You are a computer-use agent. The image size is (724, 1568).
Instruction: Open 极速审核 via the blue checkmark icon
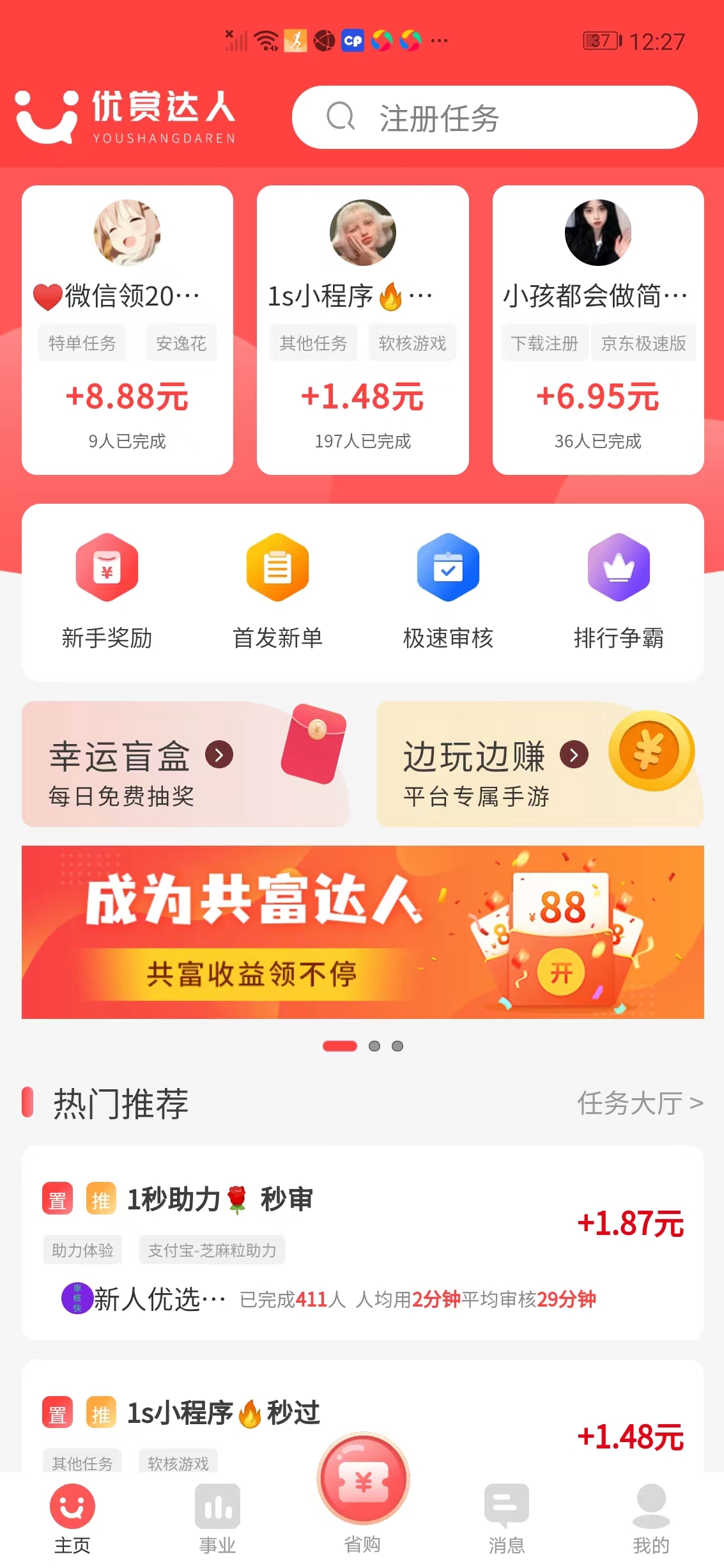click(x=448, y=567)
